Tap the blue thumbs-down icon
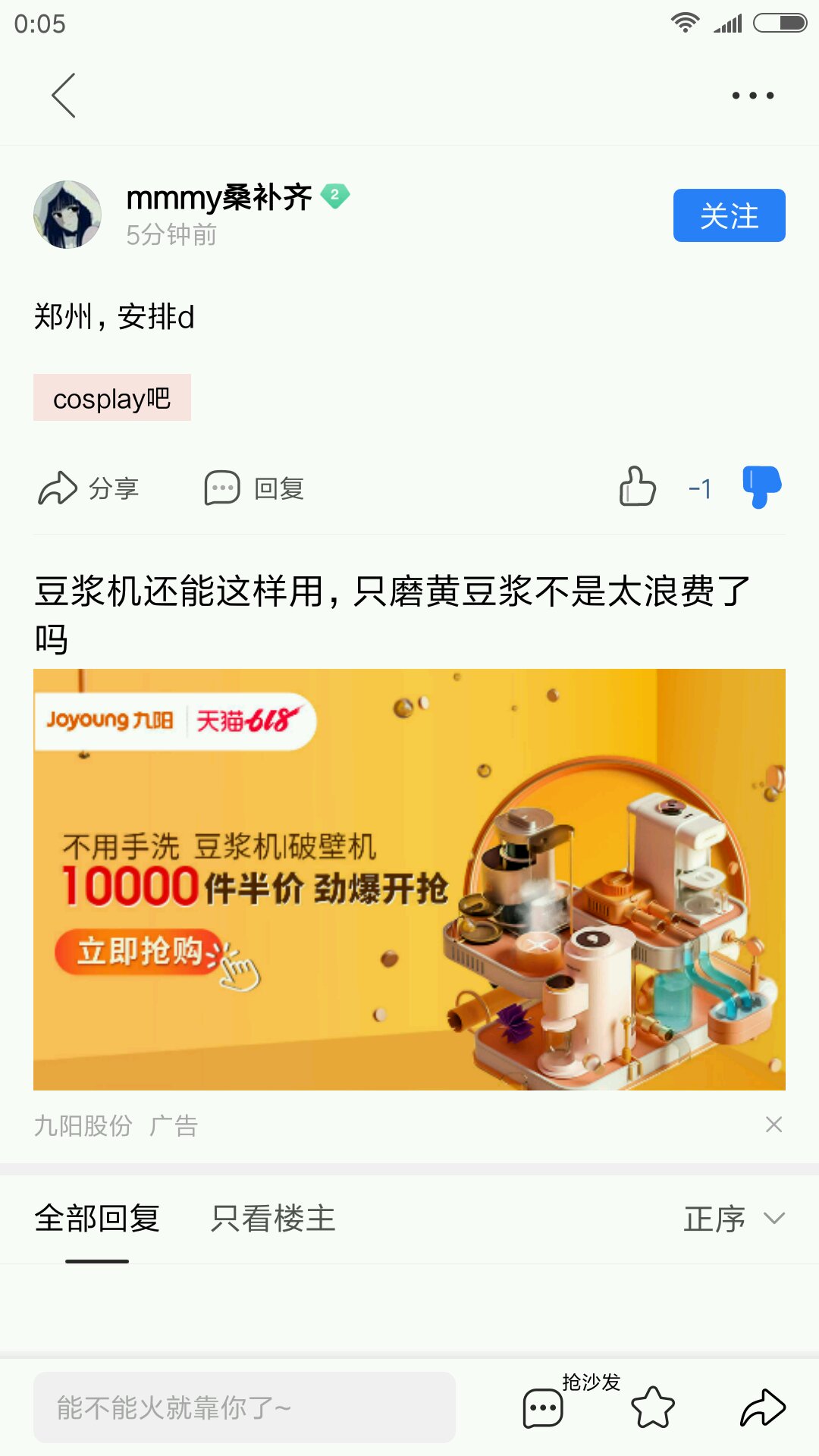This screenshot has height=1456, width=819. (761, 486)
